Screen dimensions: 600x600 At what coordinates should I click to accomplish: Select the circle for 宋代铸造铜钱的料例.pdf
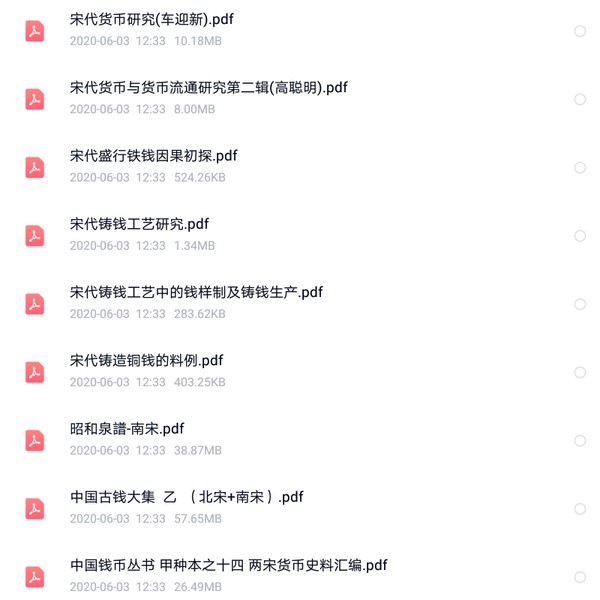pos(580,372)
